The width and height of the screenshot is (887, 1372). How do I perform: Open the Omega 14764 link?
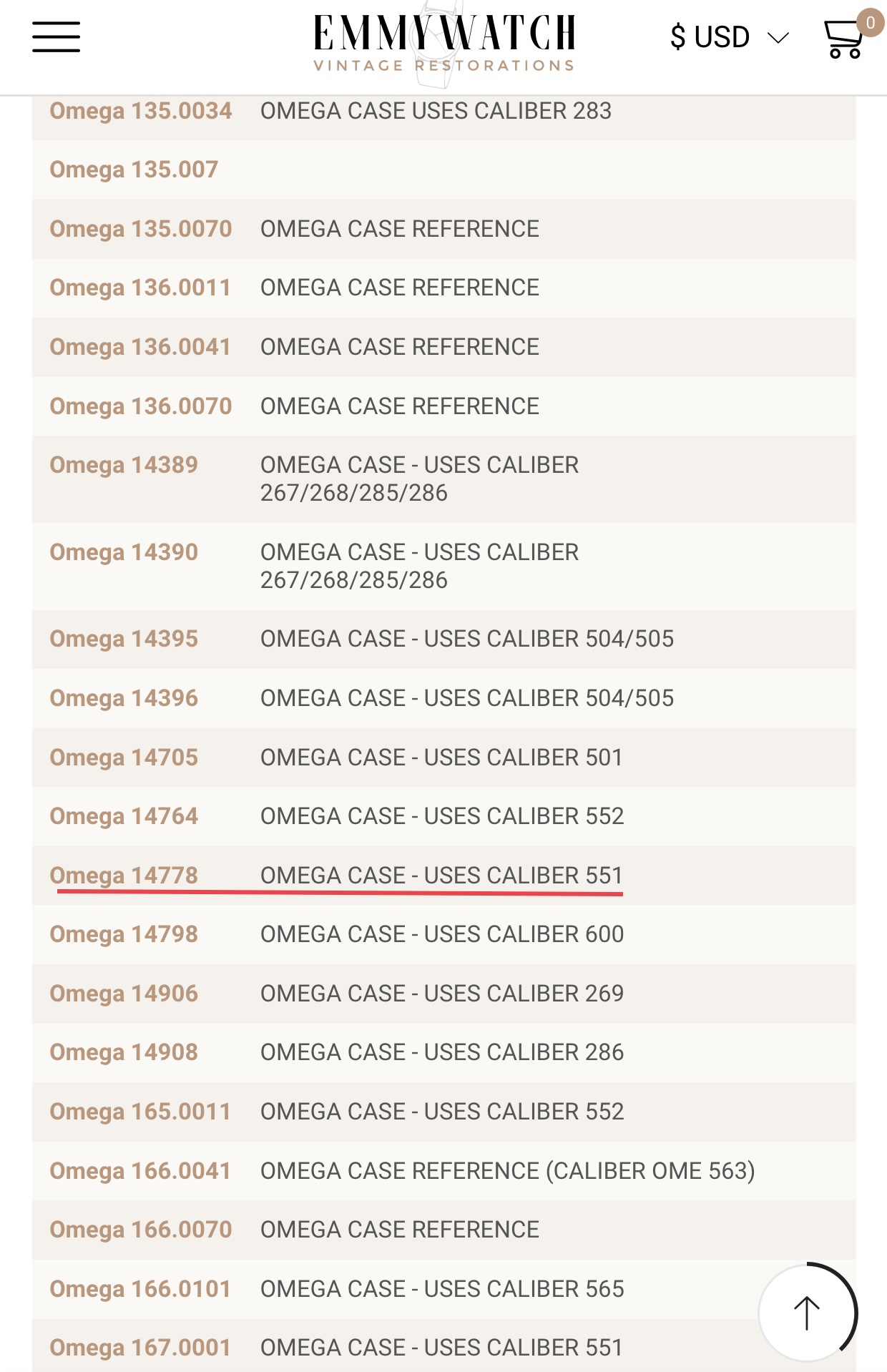[x=123, y=816]
